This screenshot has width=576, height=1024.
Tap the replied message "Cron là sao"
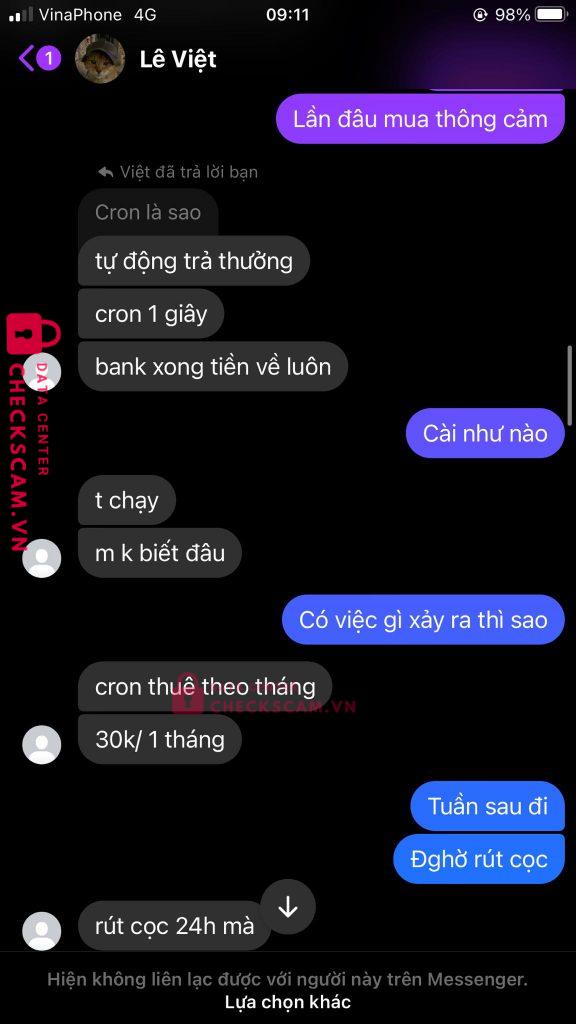pos(148,212)
